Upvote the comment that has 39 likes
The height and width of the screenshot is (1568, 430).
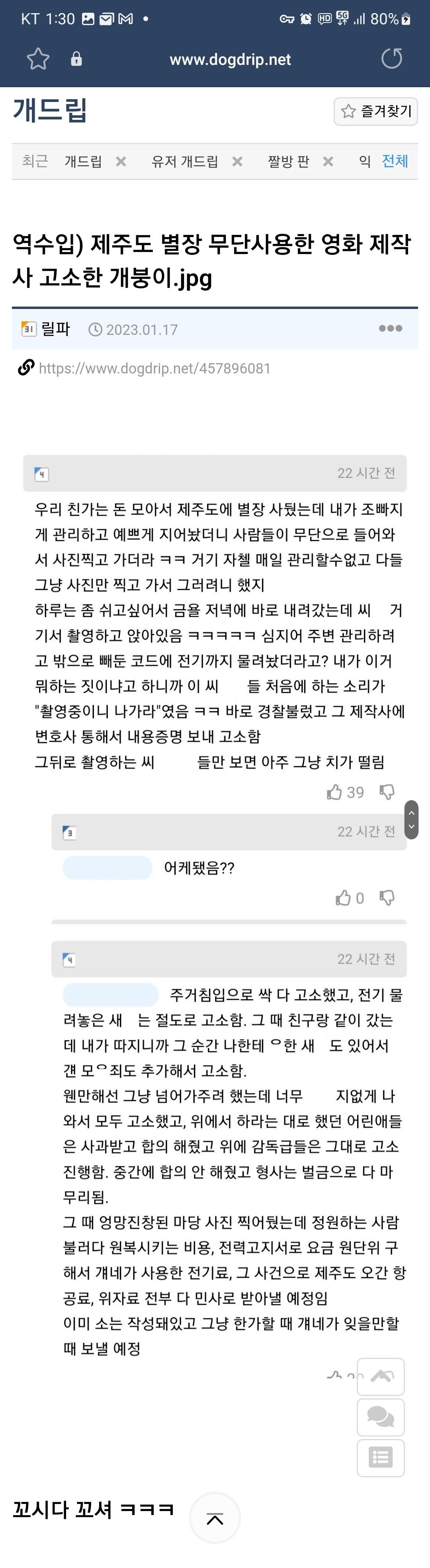(x=334, y=792)
